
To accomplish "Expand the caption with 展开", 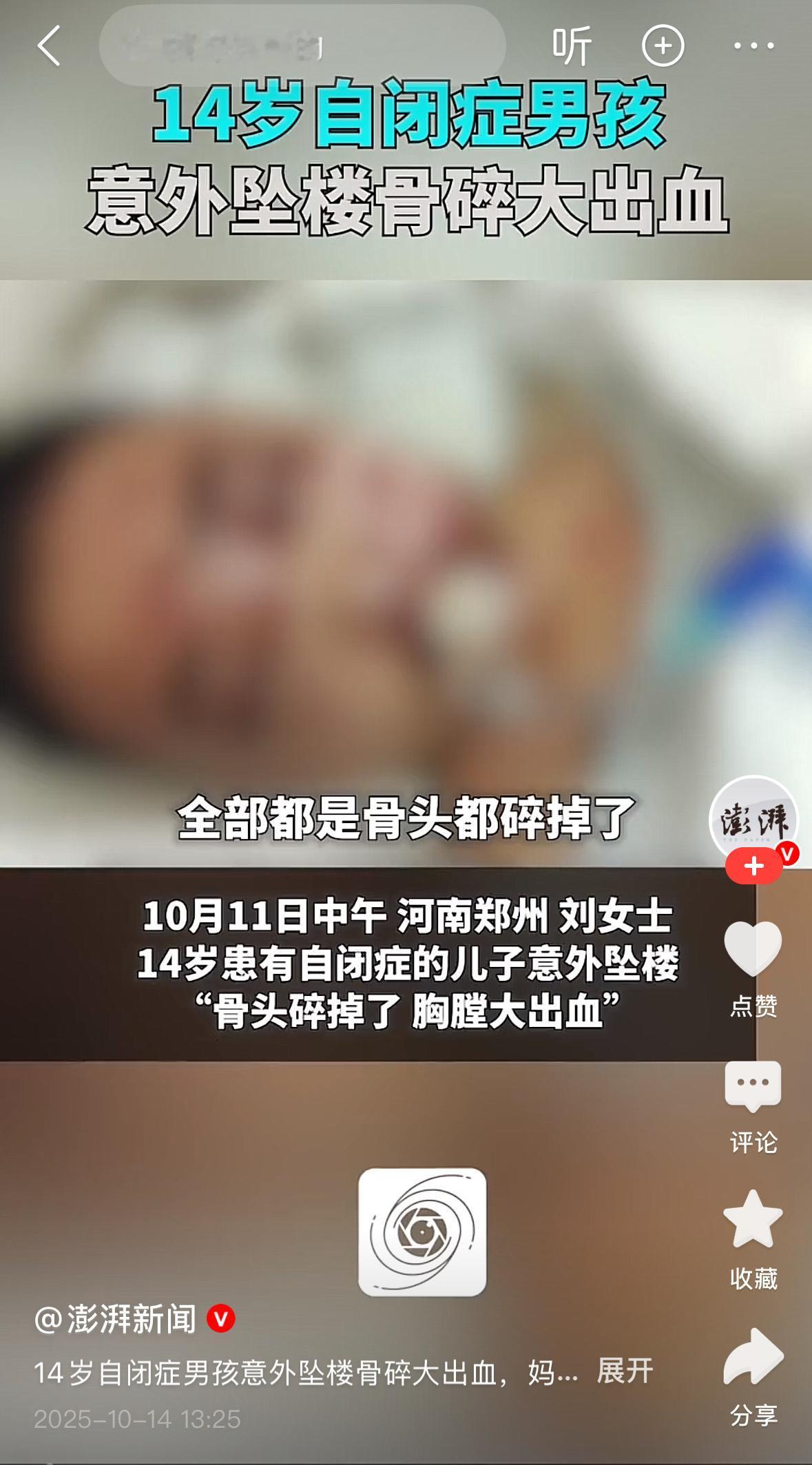I will [x=624, y=1371].
